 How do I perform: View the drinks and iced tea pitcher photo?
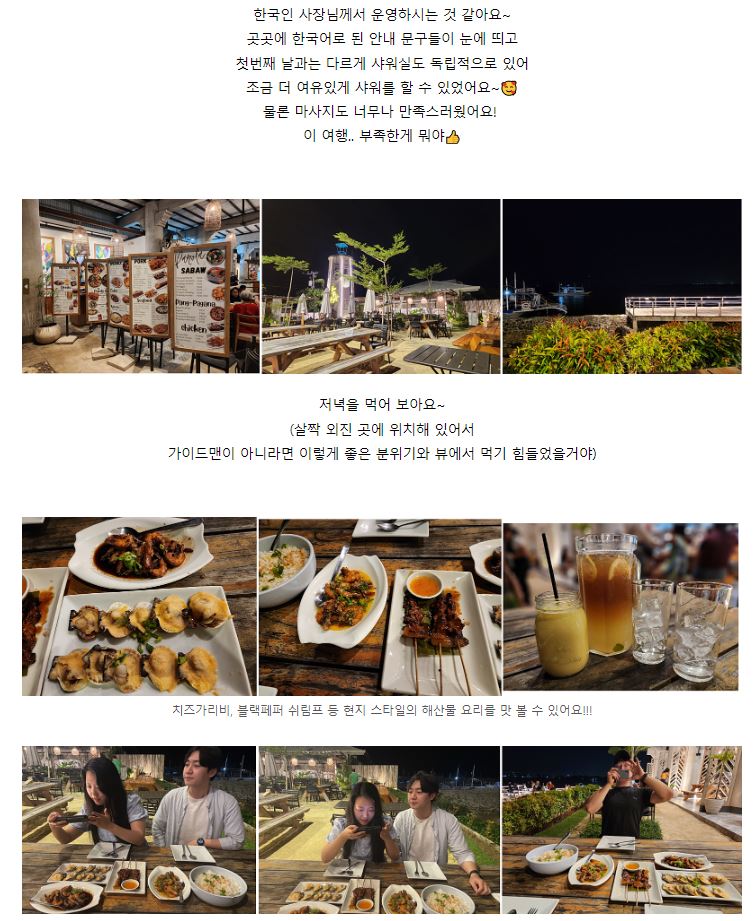click(621, 604)
